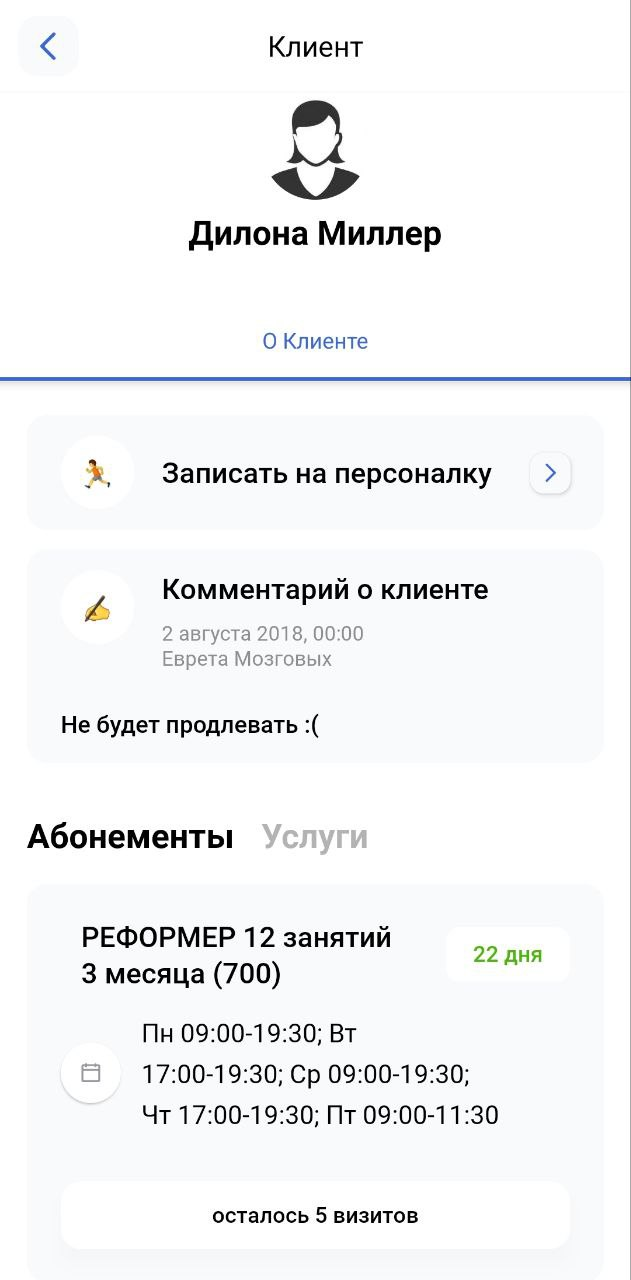This screenshot has height=1280, width=631.
Task: Go back using the top-left arrow
Action: coord(48,47)
